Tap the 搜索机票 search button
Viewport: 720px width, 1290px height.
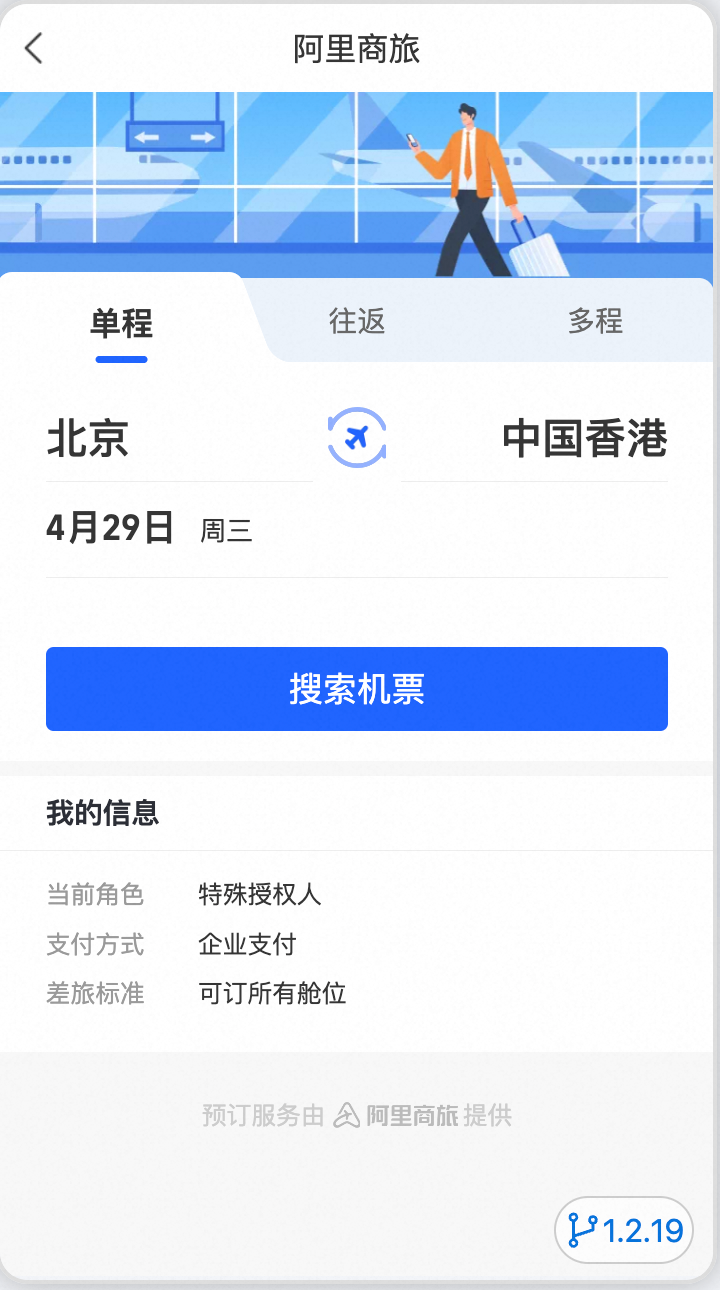[x=357, y=689]
